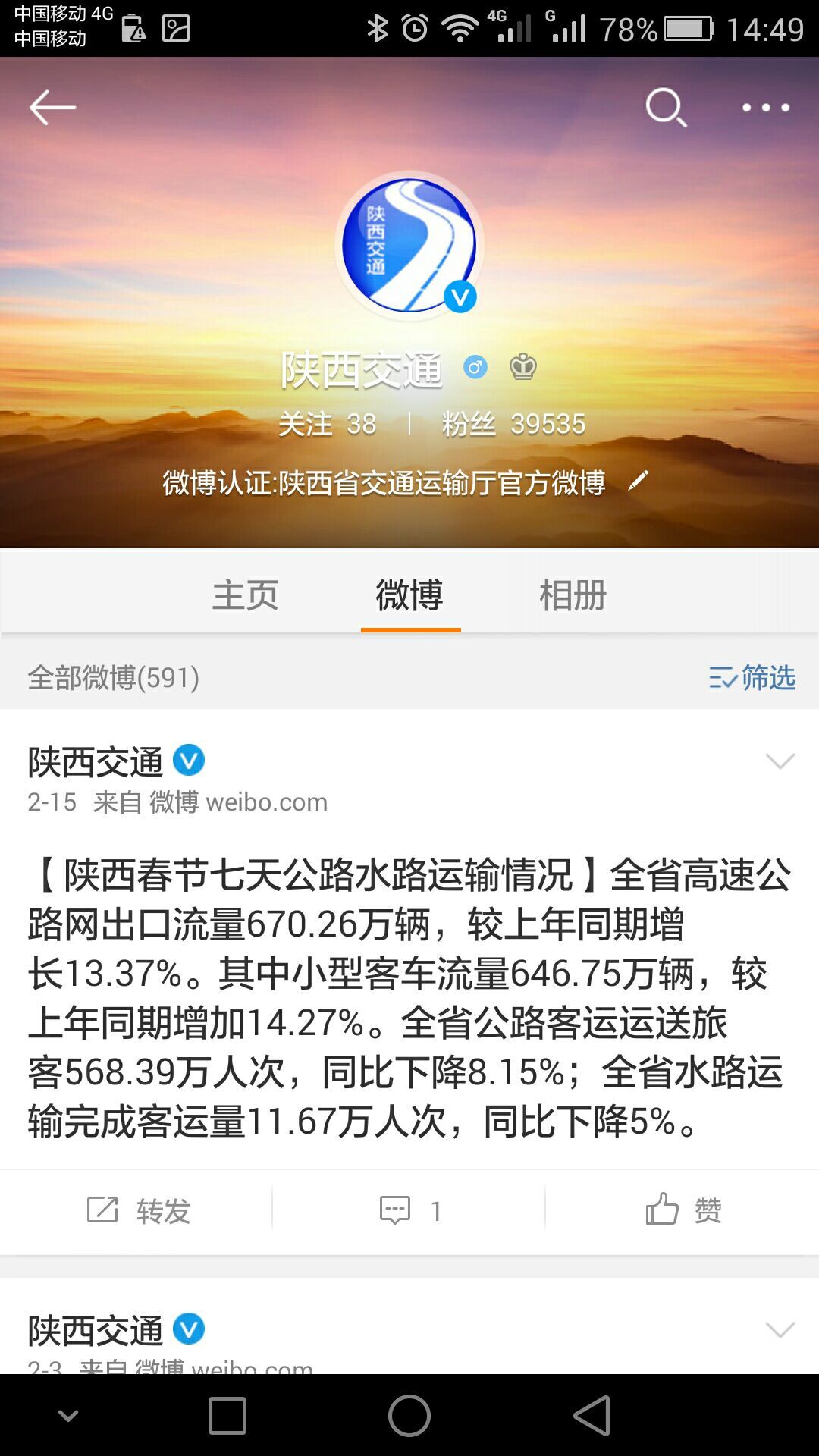819x1456 pixels.
Task: Tap the 陕西交通 profile avatar
Action: (409, 245)
